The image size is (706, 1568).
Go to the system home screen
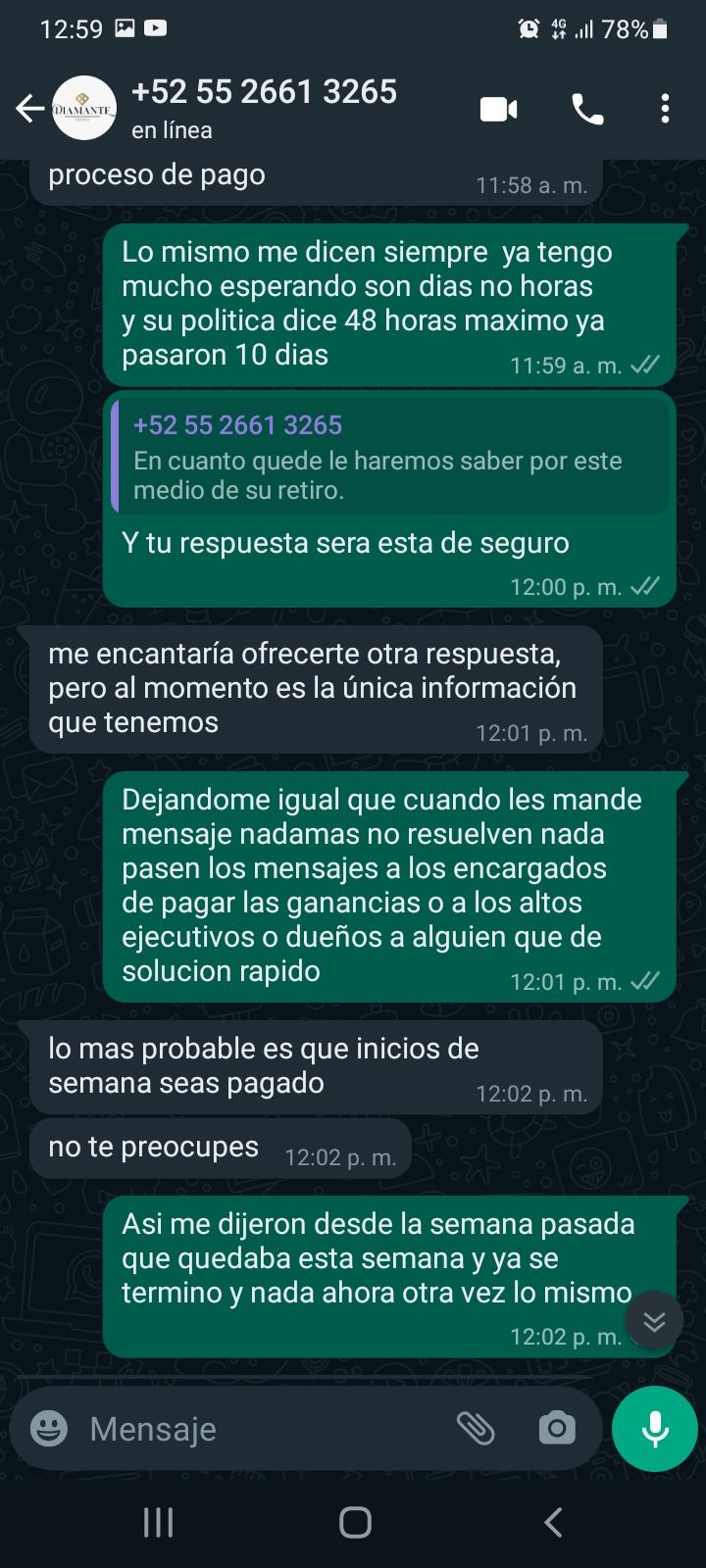tap(354, 1522)
